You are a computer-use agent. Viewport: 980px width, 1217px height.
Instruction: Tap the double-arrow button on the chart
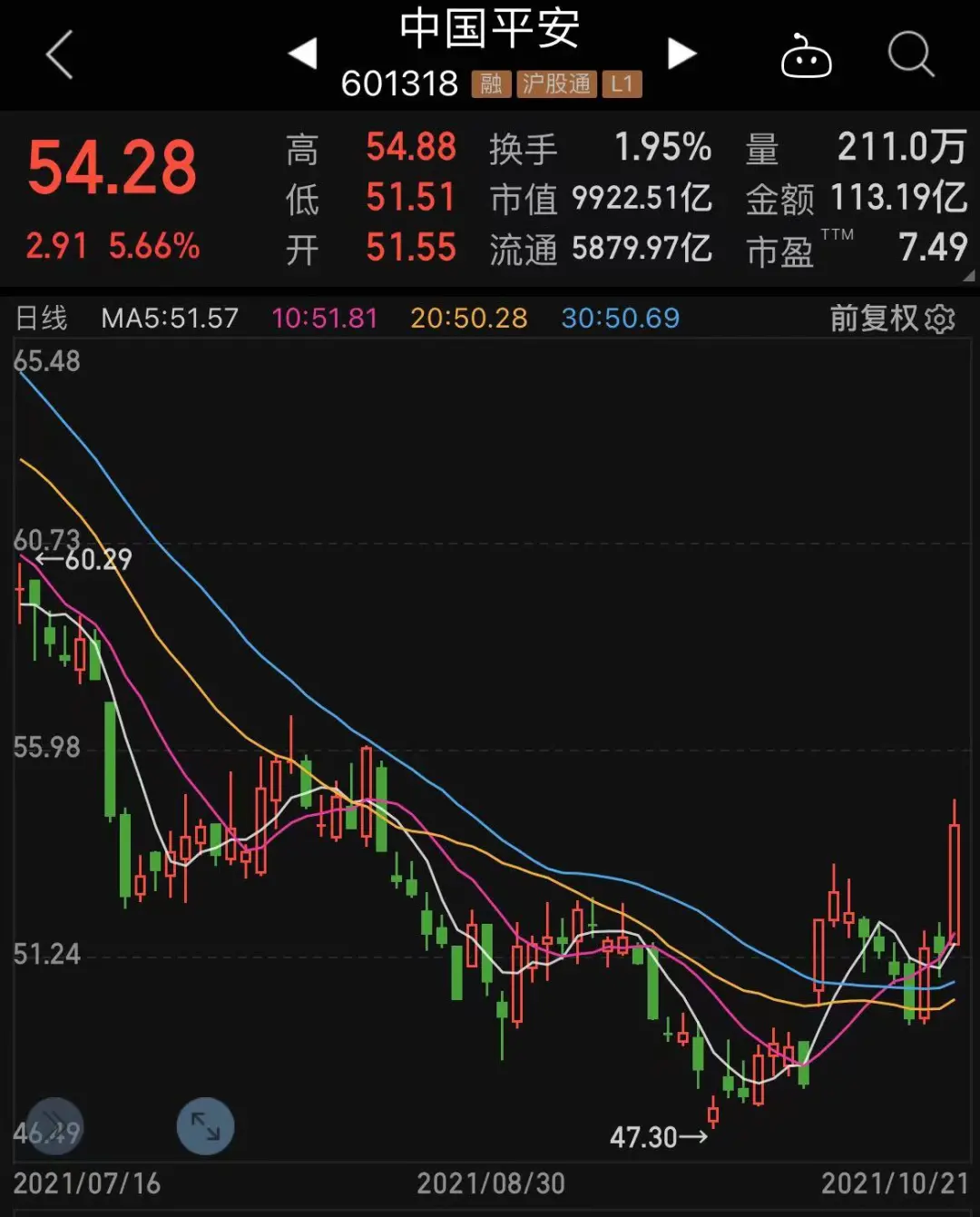[54, 1126]
